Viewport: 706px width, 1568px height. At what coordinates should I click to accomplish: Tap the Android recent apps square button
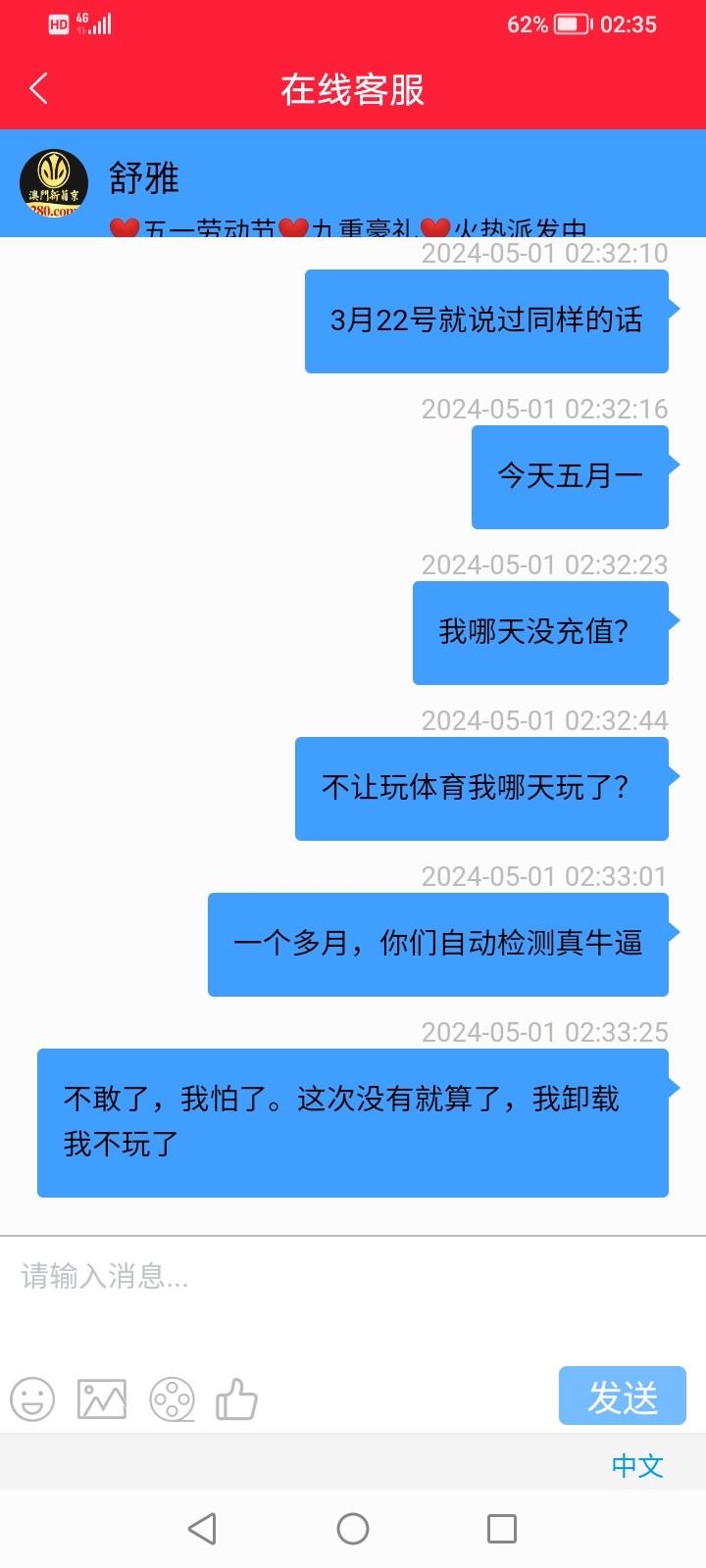[x=502, y=1527]
